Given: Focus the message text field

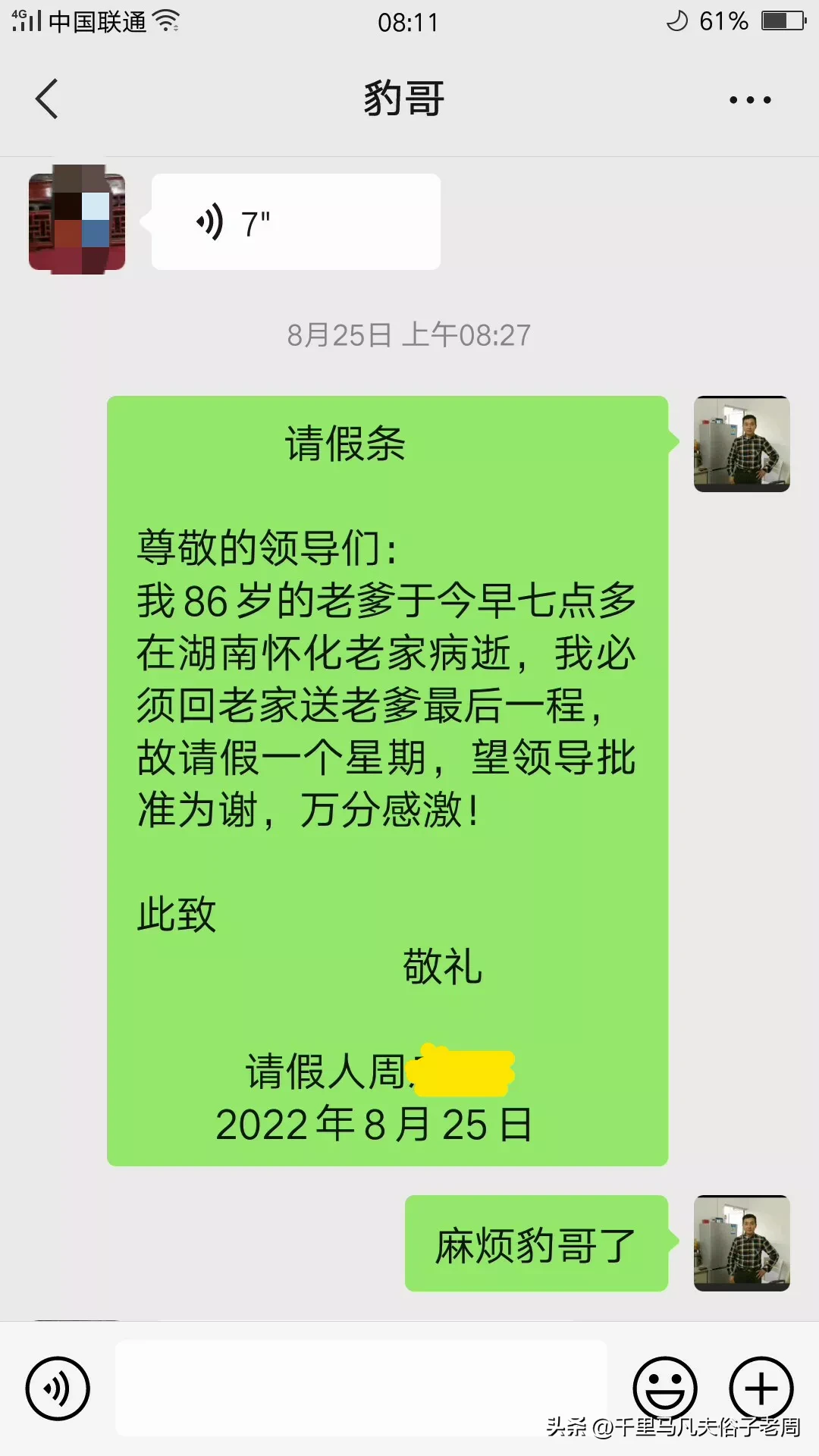Looking at the screenshot, I should click(361, 1388).
